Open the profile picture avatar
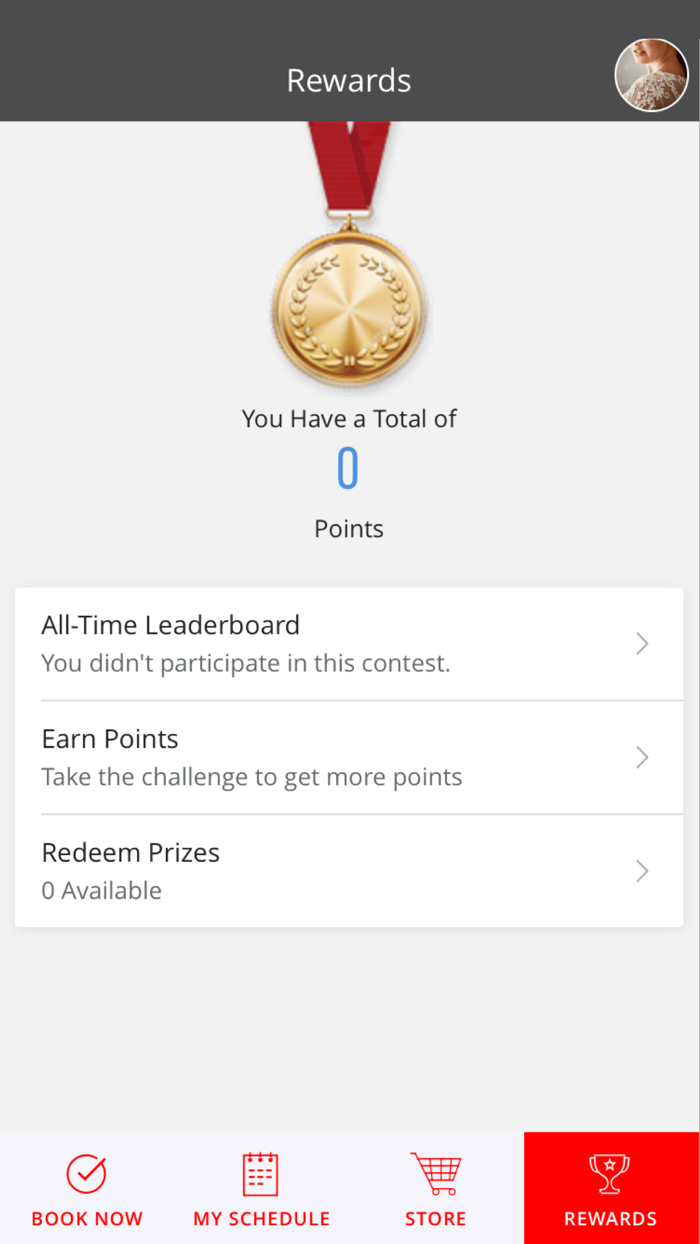 click(x=651, y=75)
